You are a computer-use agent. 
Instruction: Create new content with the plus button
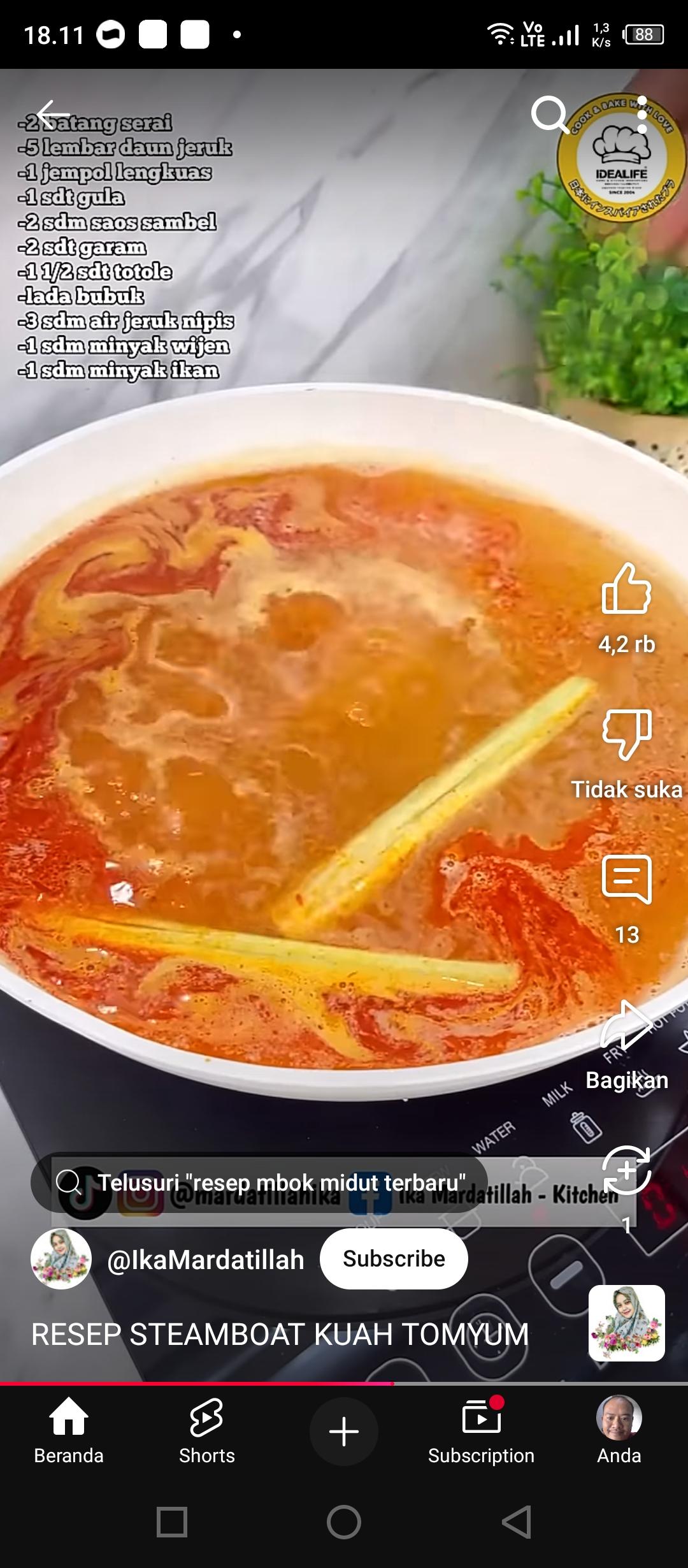coord(344,1432)
